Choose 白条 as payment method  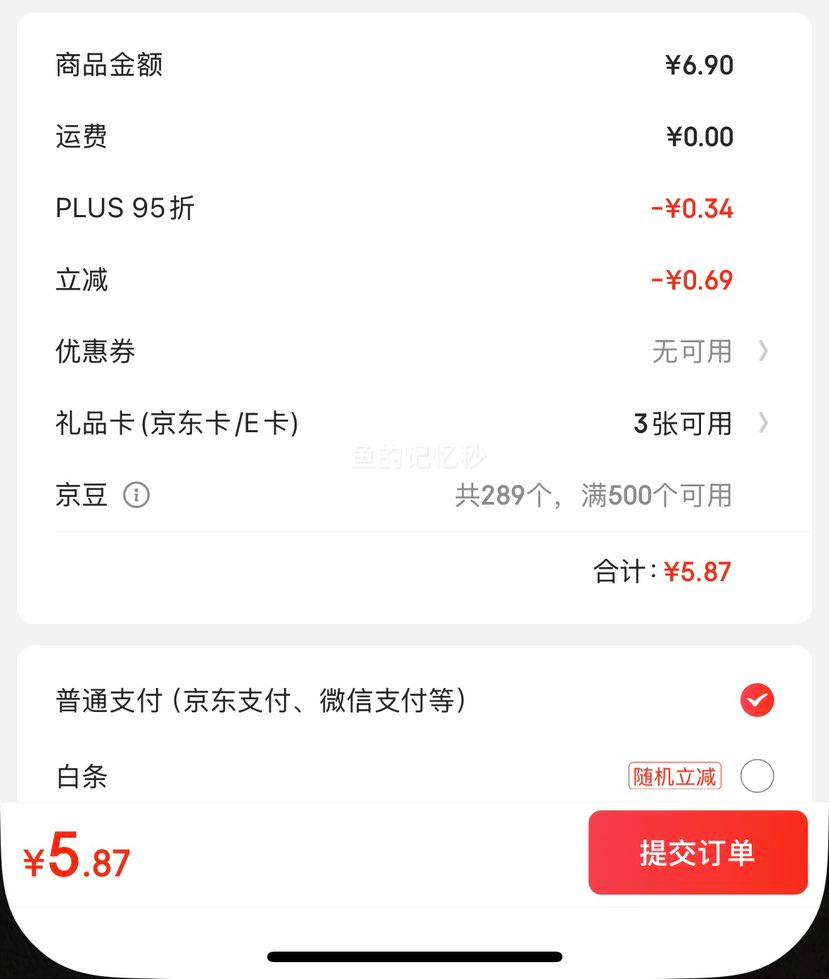point(757,776)
